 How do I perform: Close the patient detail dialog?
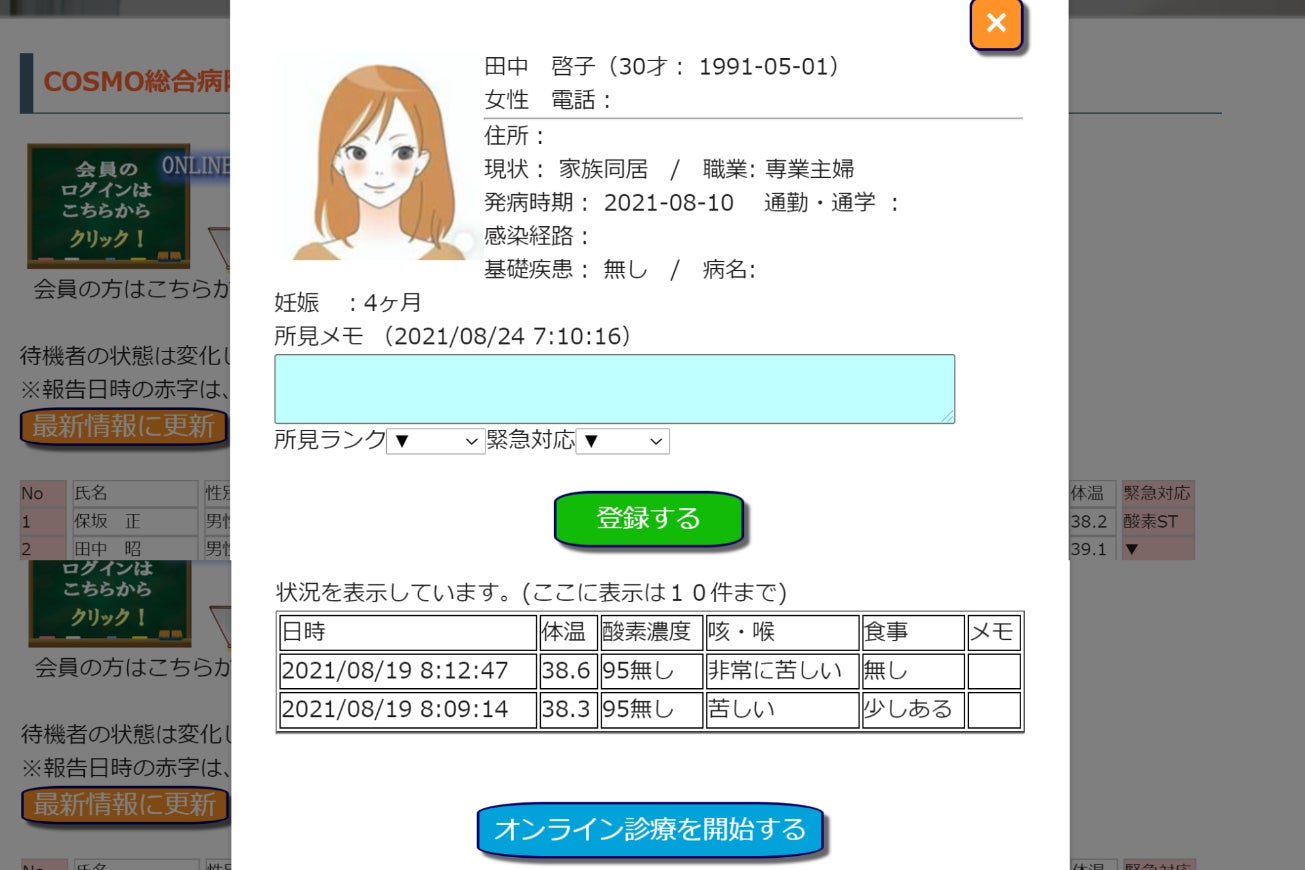pyautogui.click(x=996, y=24)
